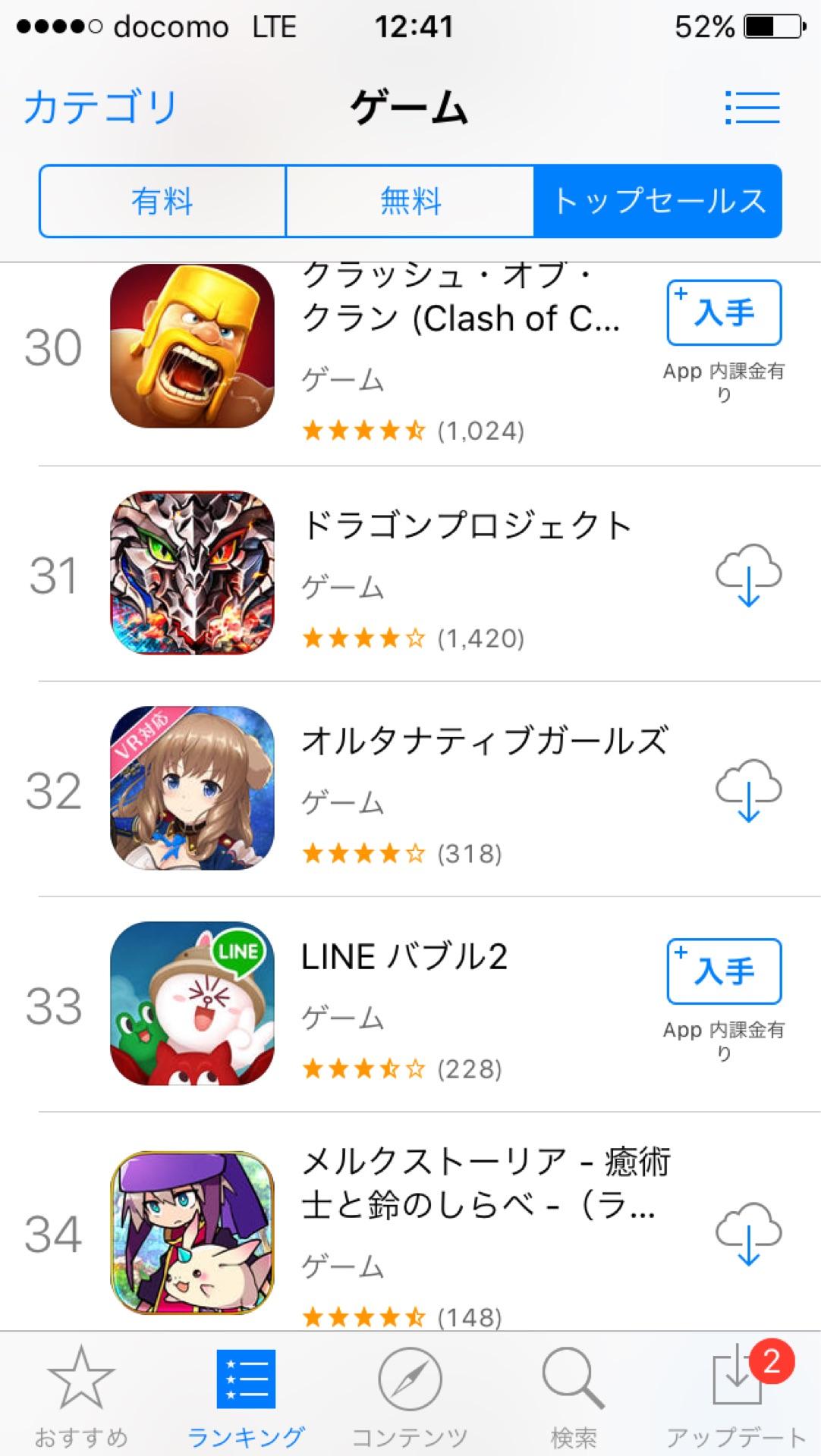
Task: Download メルクストーリア via cloud icon
Action: click(x=748, y=1232)
